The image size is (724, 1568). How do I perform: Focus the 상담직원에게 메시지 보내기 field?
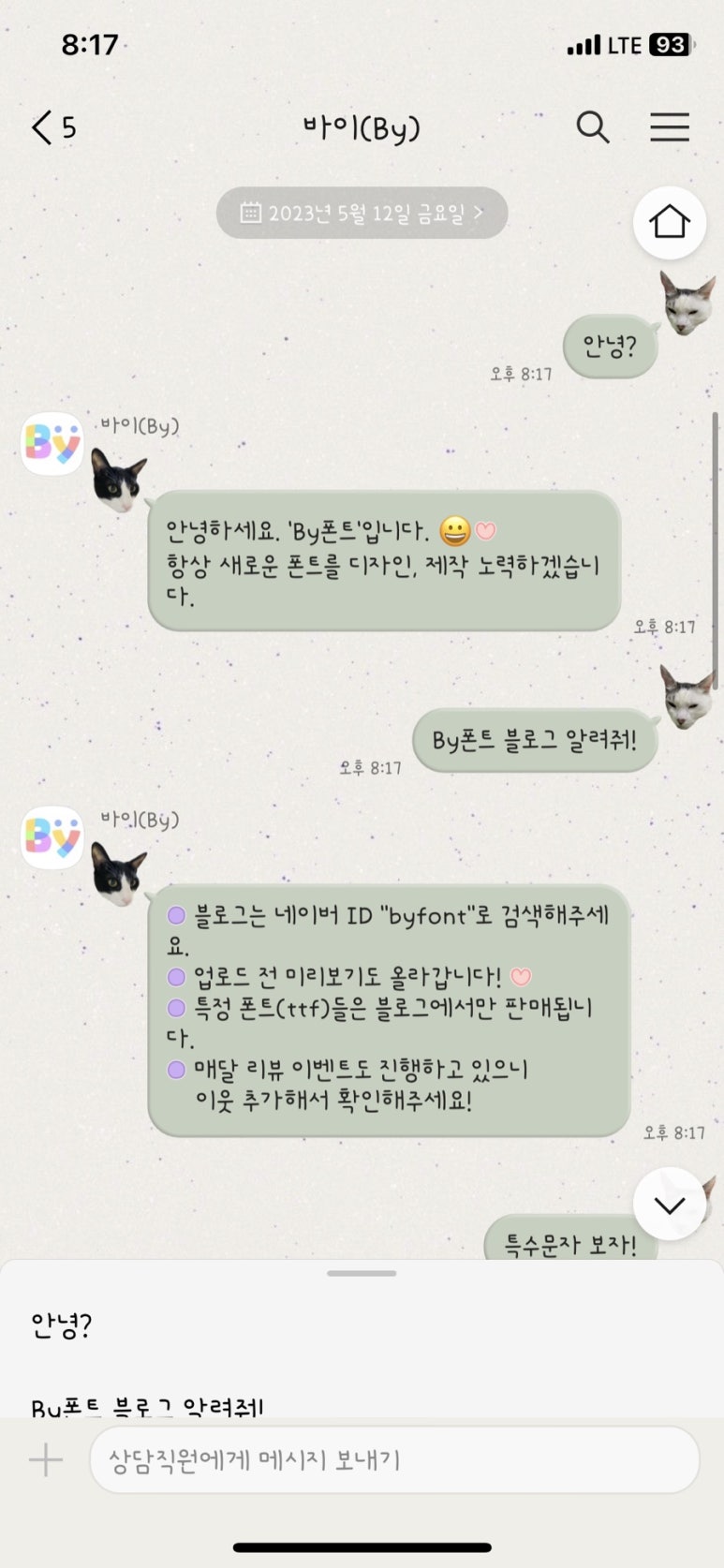[x=393, y=1459]
